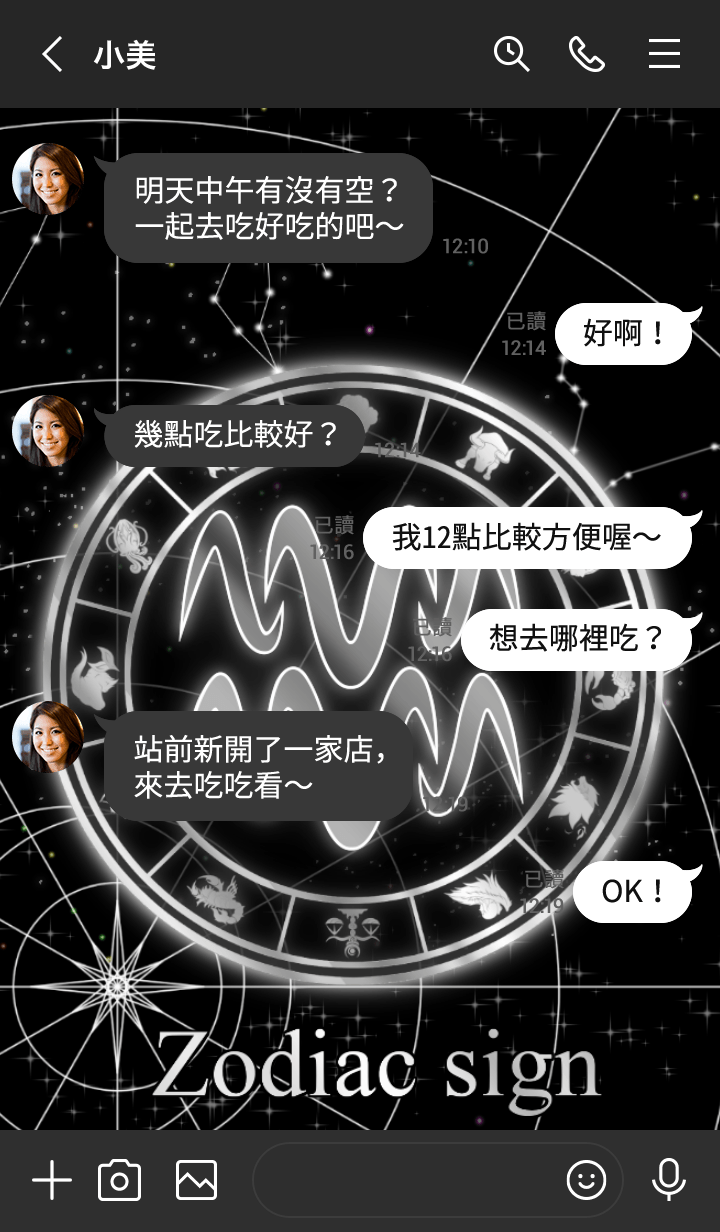
Task: Focus the message input field
Action: point(405,1181)
